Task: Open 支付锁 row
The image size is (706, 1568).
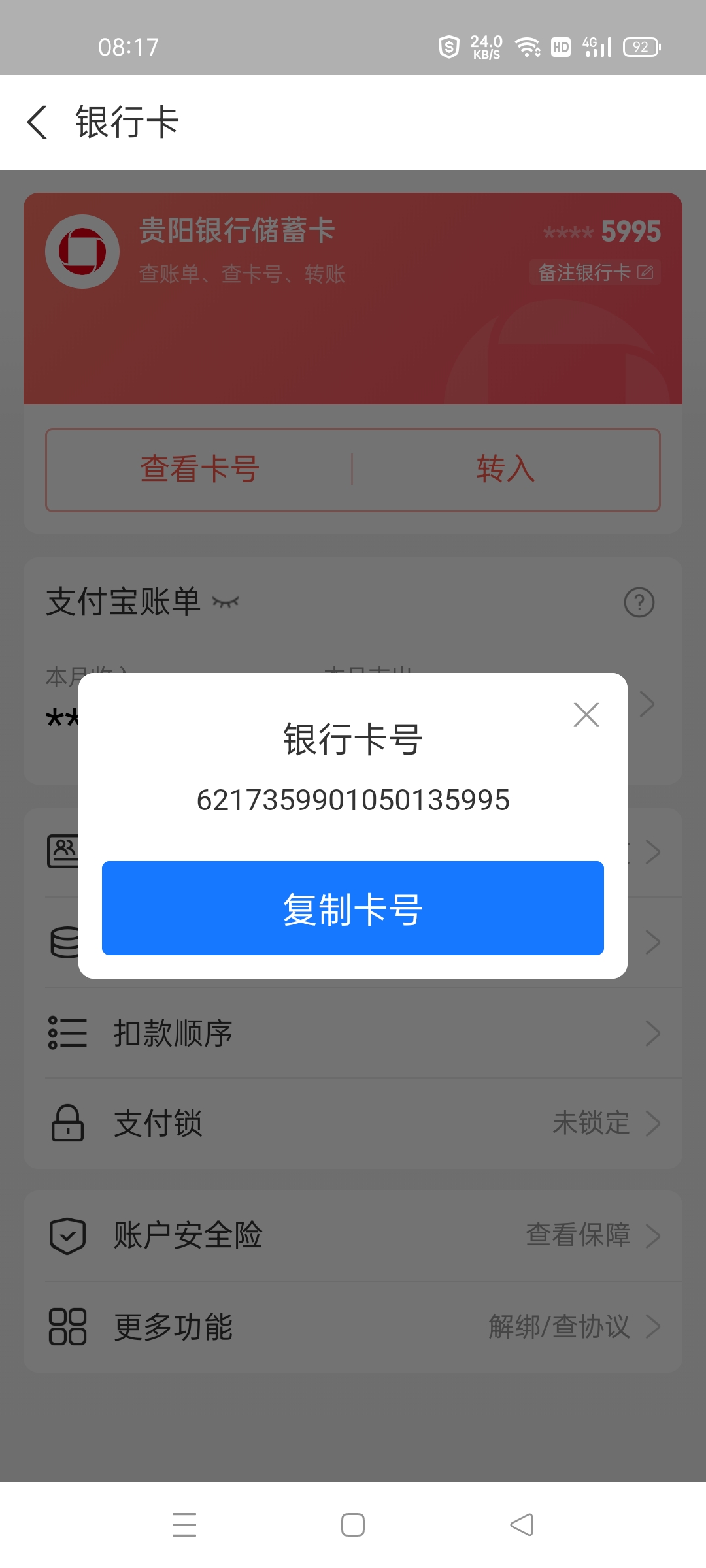Action: click(353, 1123)
